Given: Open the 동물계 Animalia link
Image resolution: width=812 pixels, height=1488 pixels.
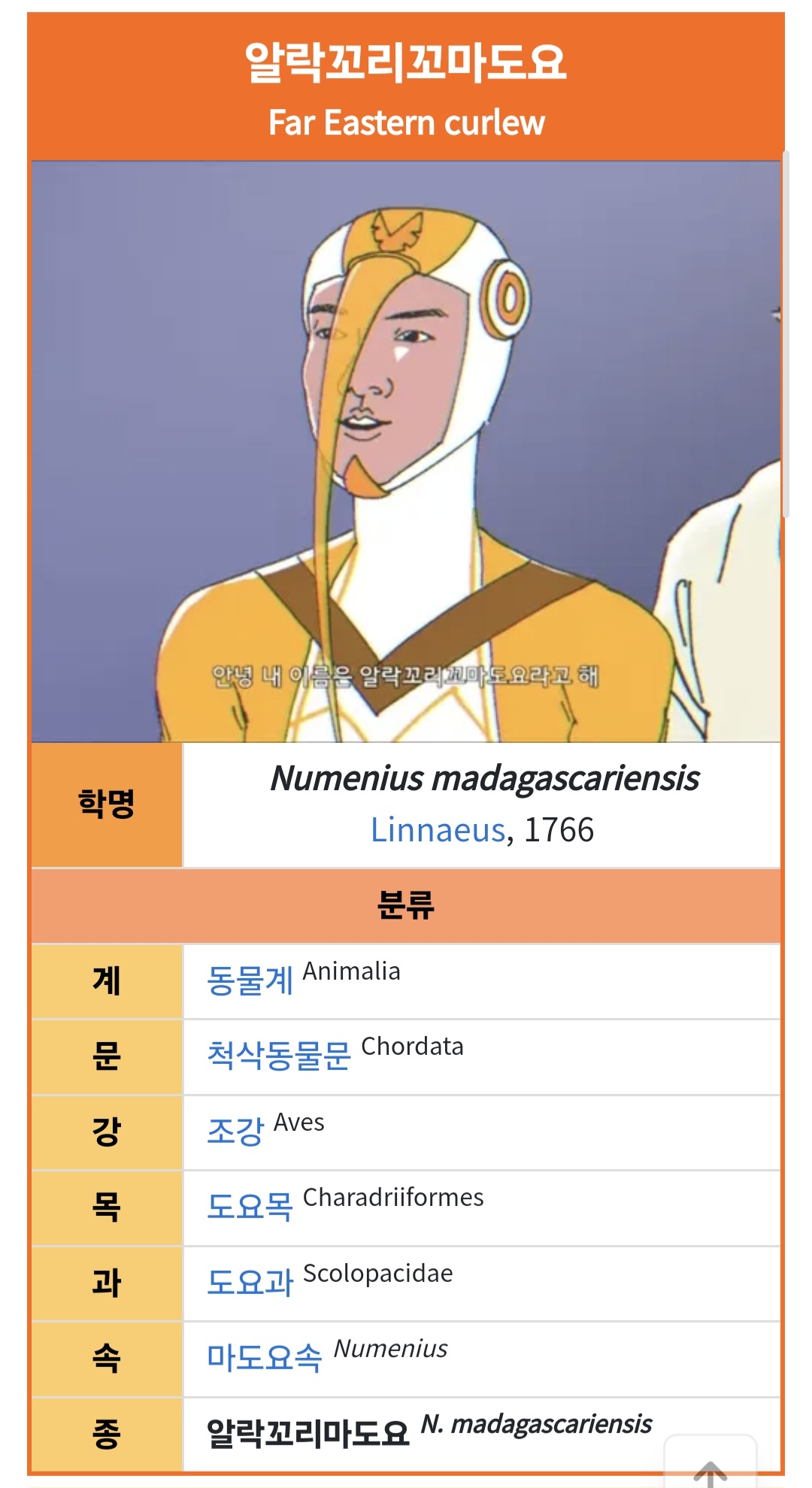Looking at the screenshot, I should 250,981.
